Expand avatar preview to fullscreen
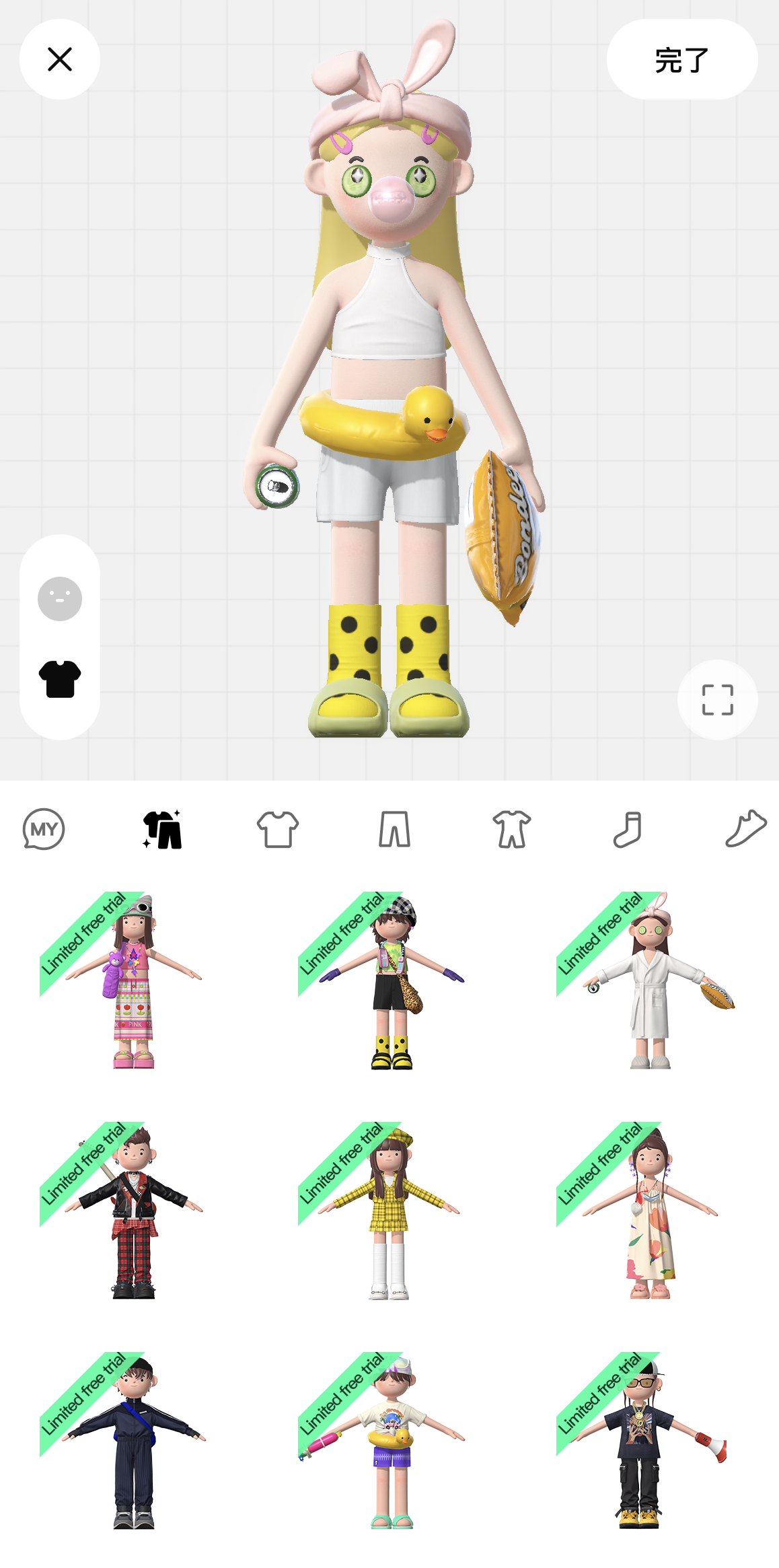779x1568 pixels. pyautogui.click(x=717, y=699)
